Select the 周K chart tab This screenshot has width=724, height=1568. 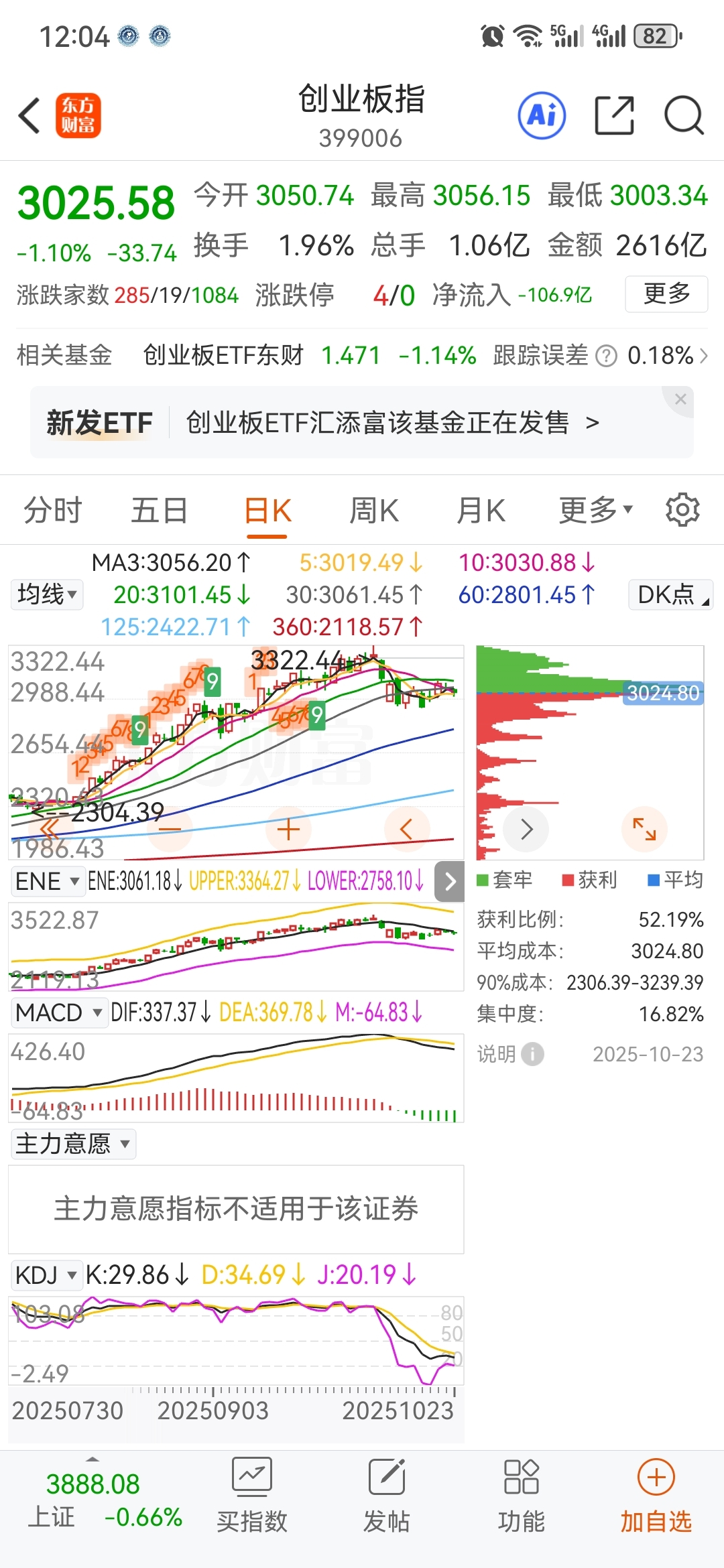coord(373,511)
